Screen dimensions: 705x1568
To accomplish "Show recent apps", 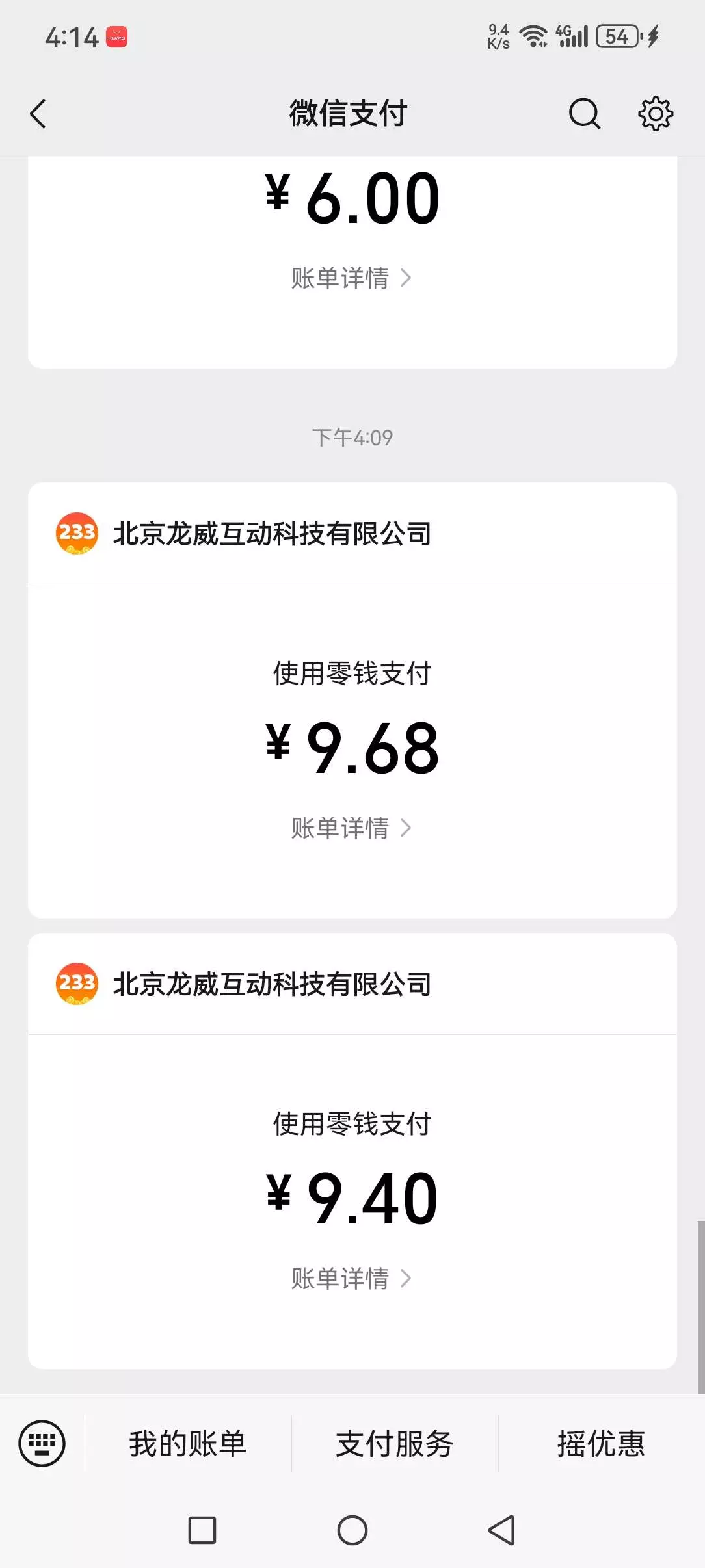I will point(202,1530).
